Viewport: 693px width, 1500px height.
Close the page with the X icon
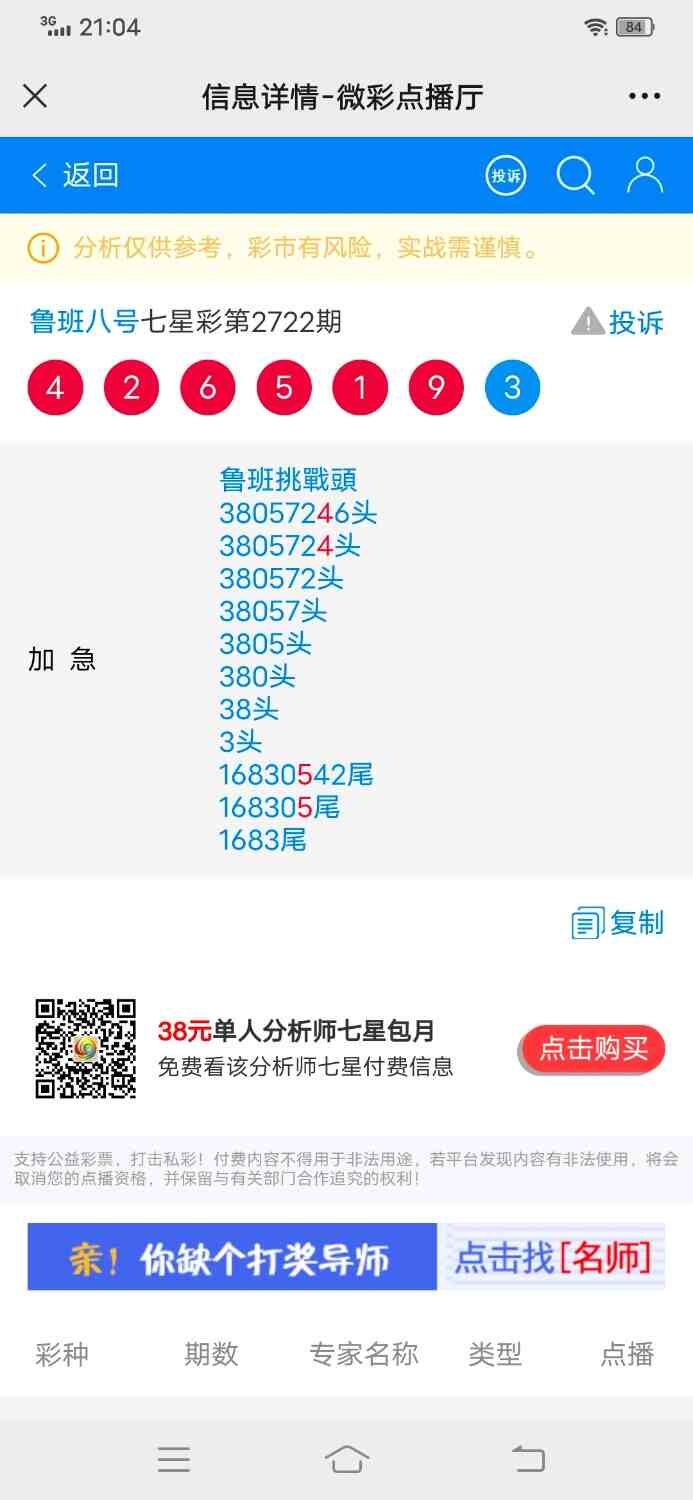[35, 96]
